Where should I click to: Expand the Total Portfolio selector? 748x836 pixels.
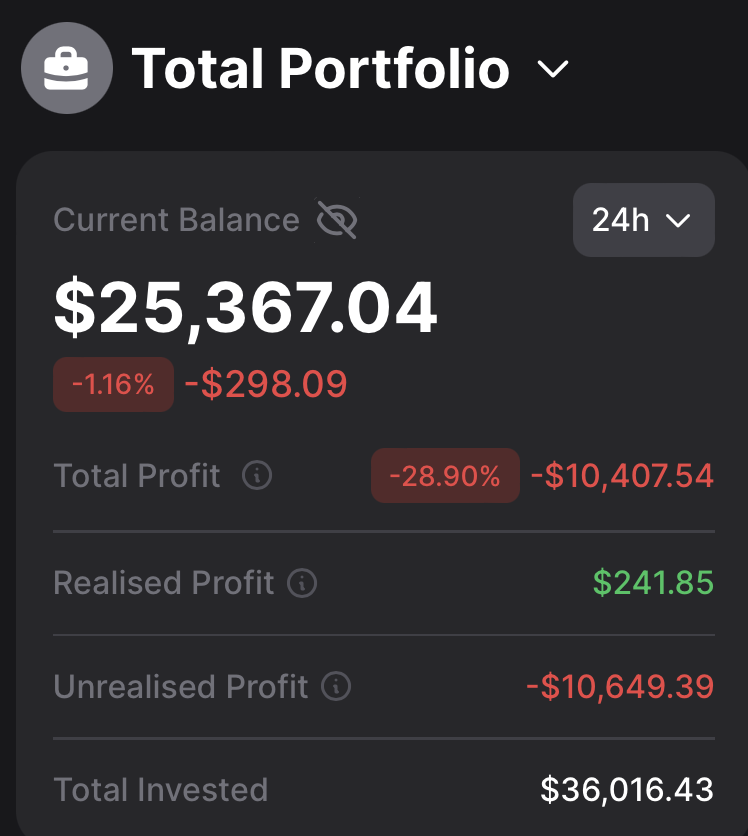pyautogui.click(x=552, y=69)
